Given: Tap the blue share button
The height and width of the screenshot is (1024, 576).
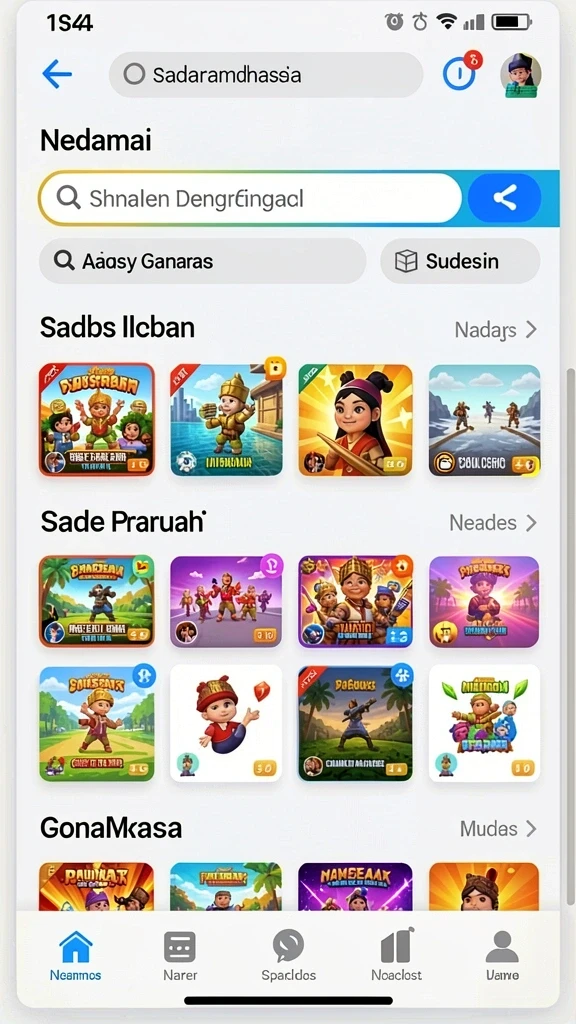Looking at the screenshot, I should (505, 197).
